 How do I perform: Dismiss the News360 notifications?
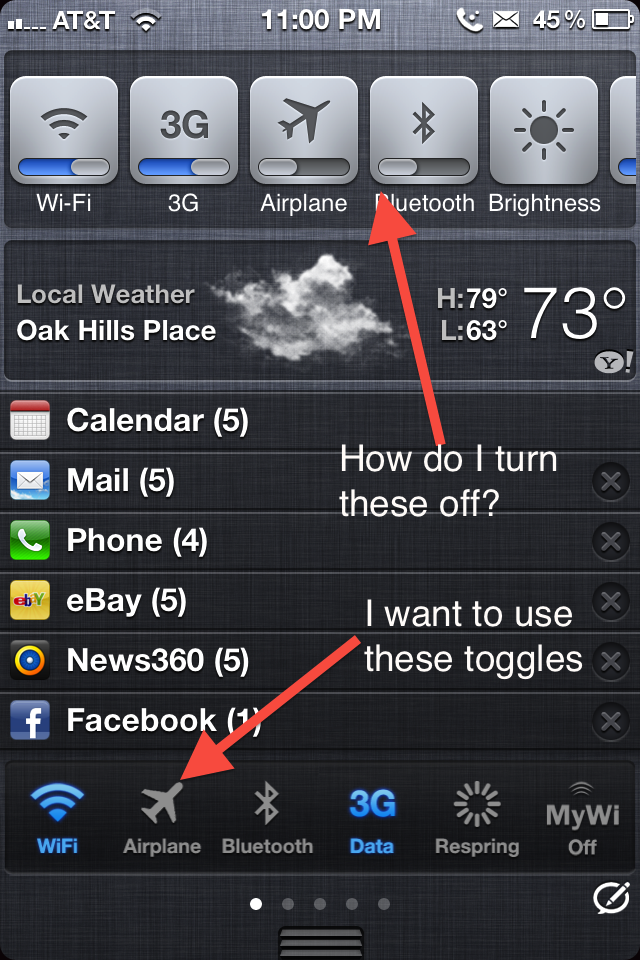tap(610, 661)
